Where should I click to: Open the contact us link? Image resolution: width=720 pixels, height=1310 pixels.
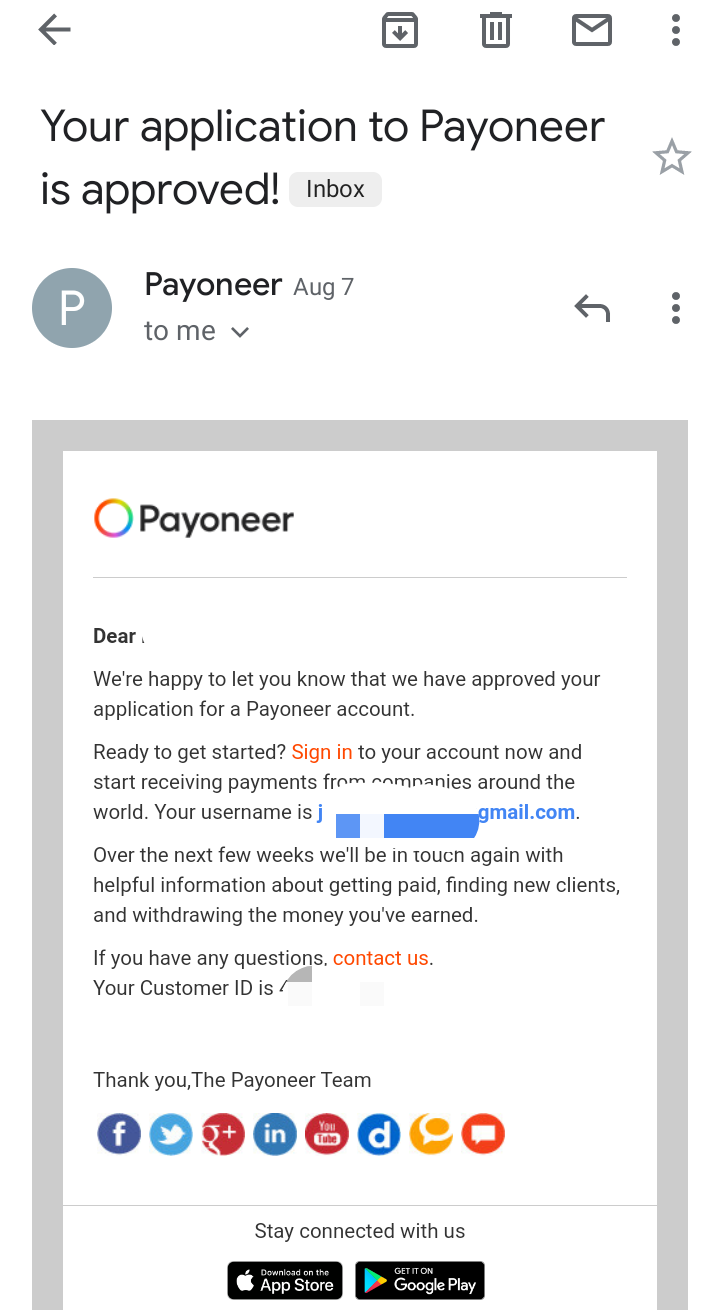[x=381, y=958]
